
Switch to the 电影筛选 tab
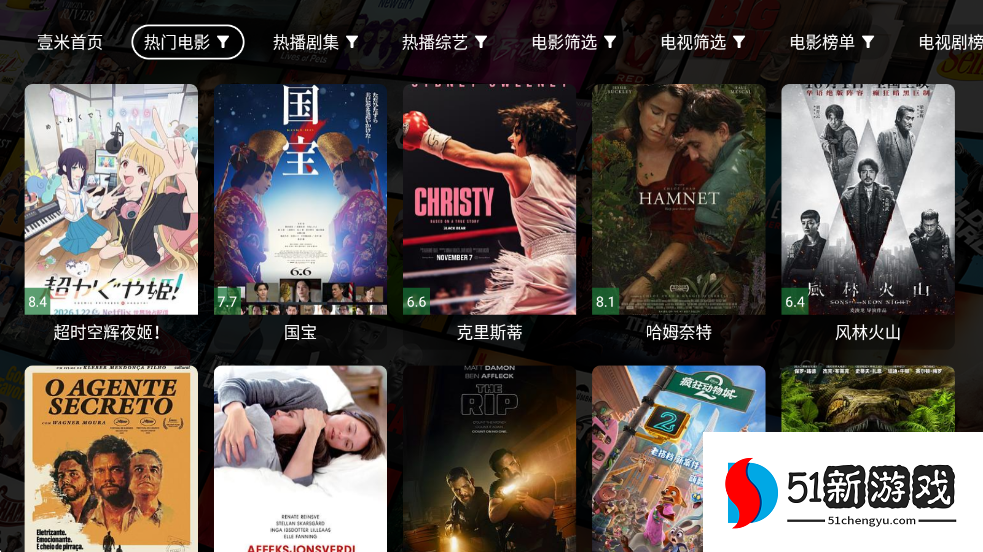[573, 42]
